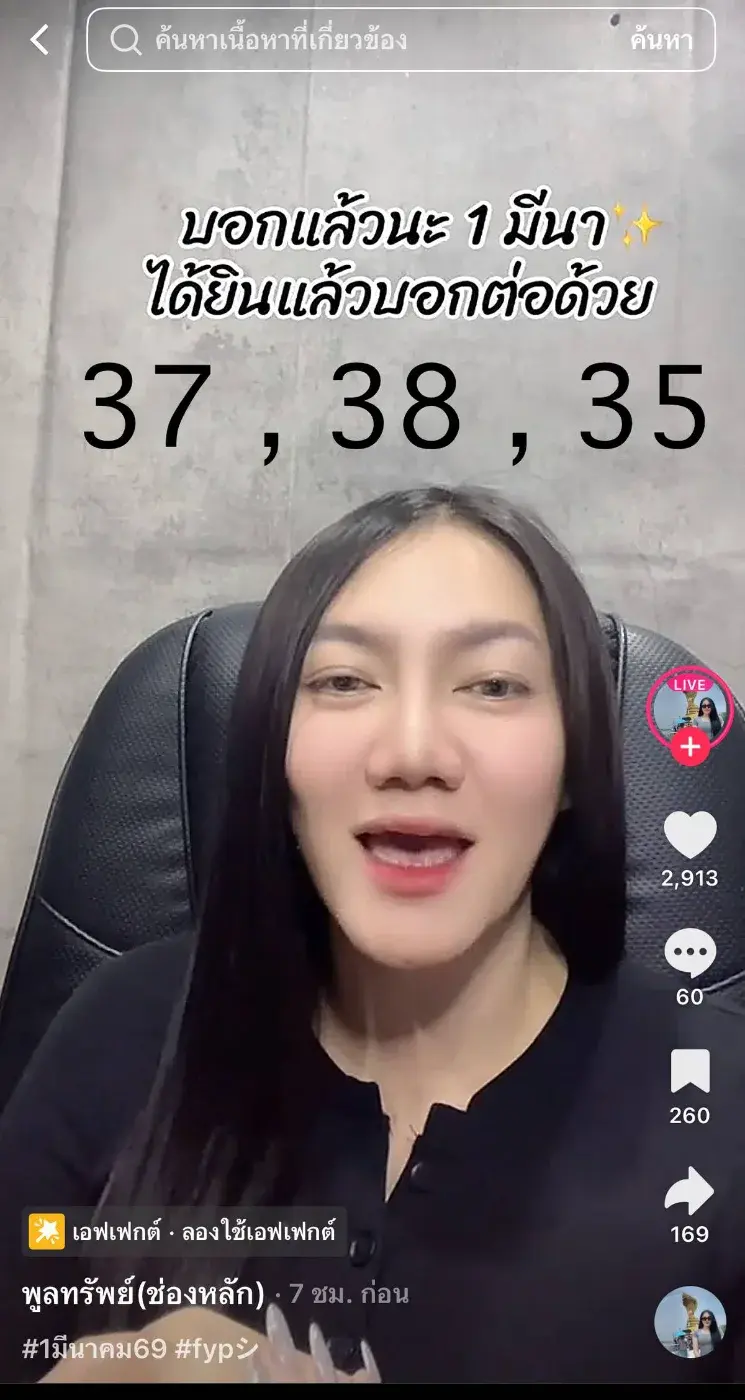Bookmark this video to favorites
The image size is (745, 1400).
(690, 1072)
